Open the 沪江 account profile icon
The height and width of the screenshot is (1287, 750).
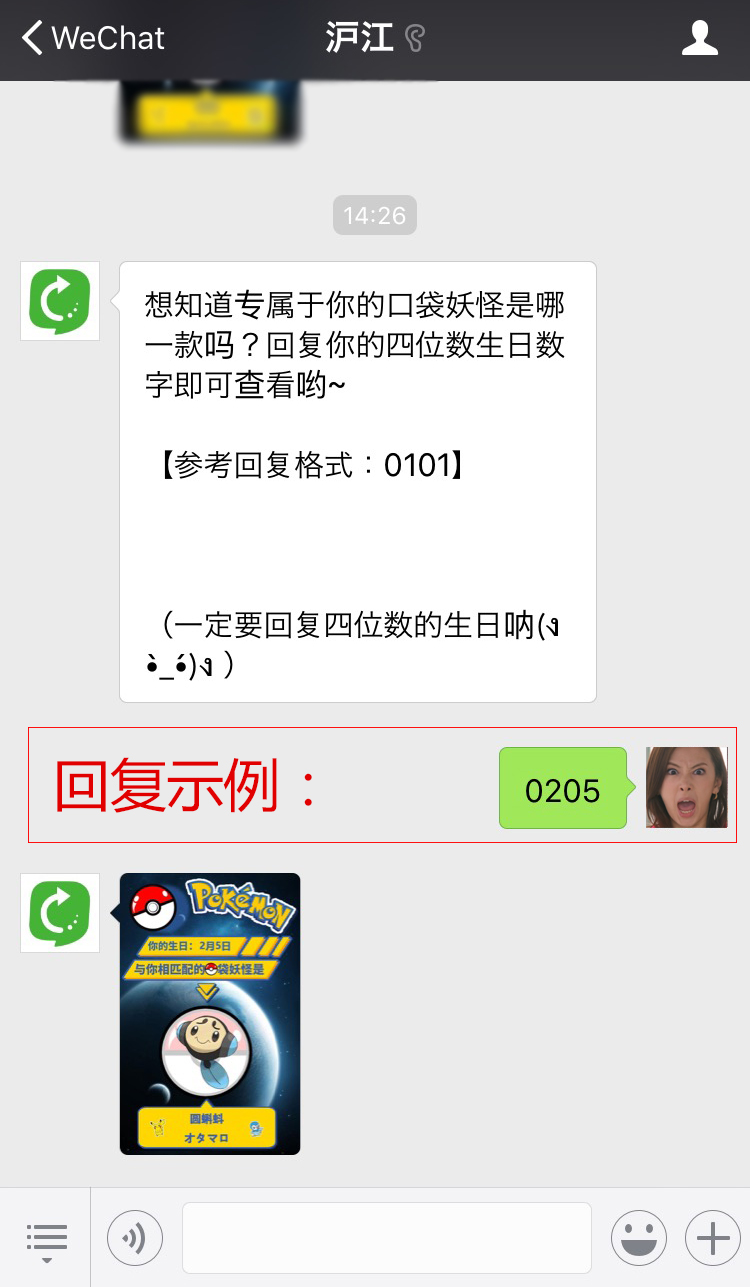[699, 39]
